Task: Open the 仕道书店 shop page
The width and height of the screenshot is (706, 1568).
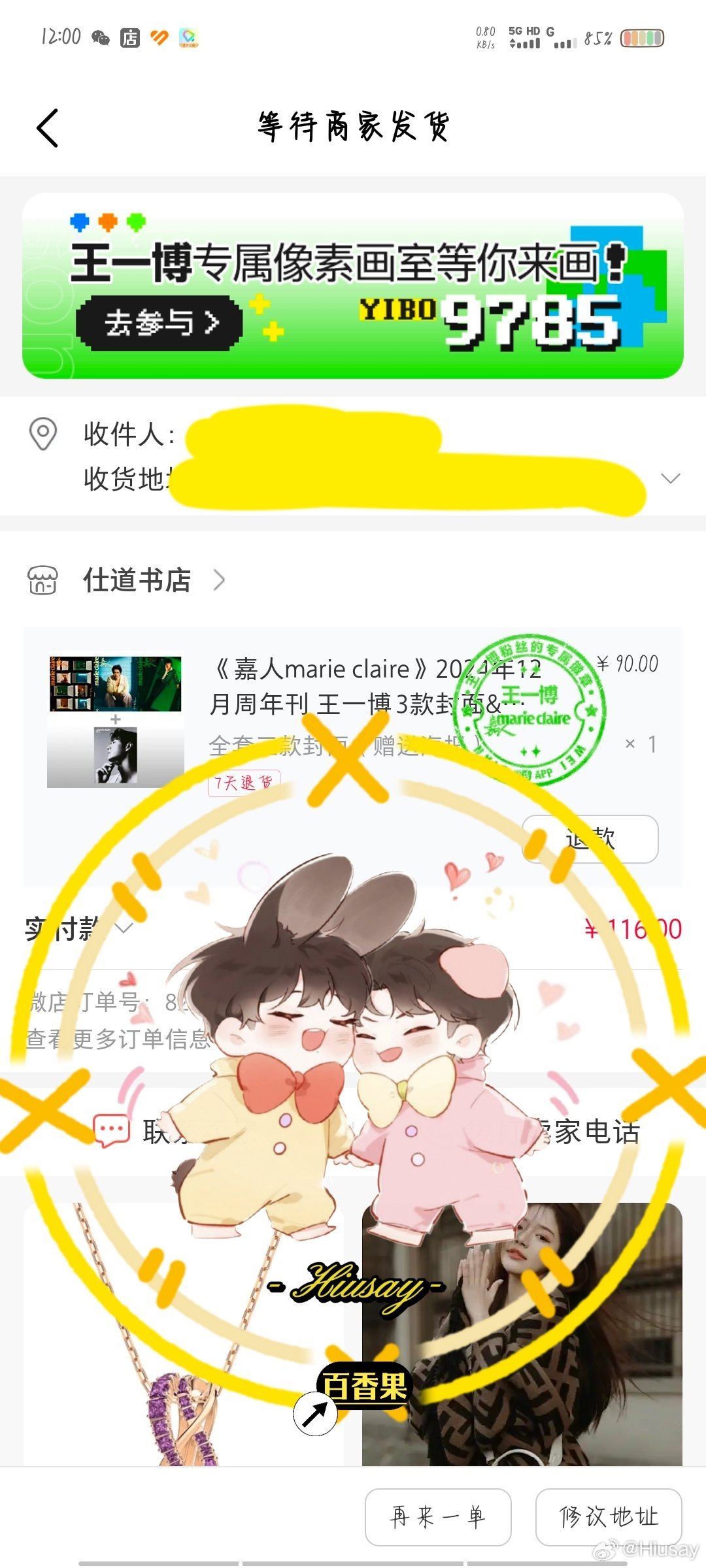Action: tap(137, 580)
